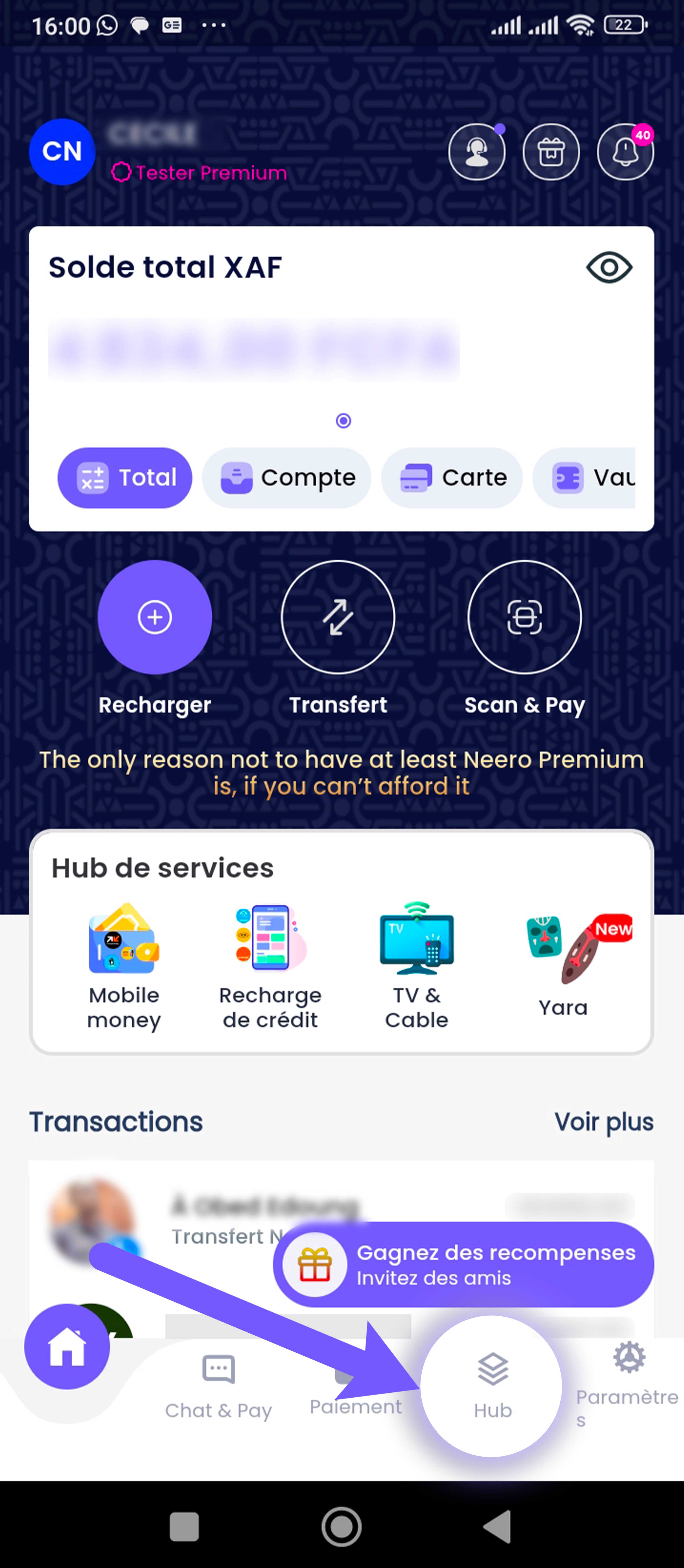
Task: Open the Chat & Pay tab
Action: click(218, 1388)
